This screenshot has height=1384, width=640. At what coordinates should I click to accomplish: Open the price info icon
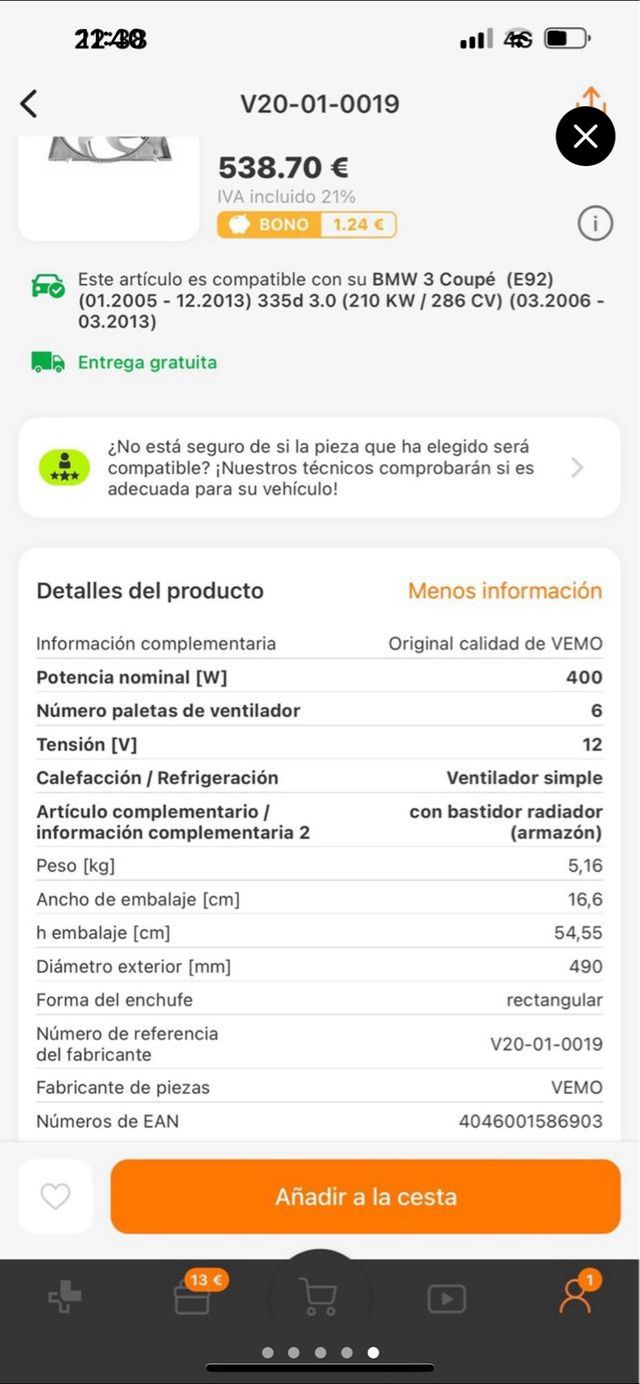coord(595,224)
